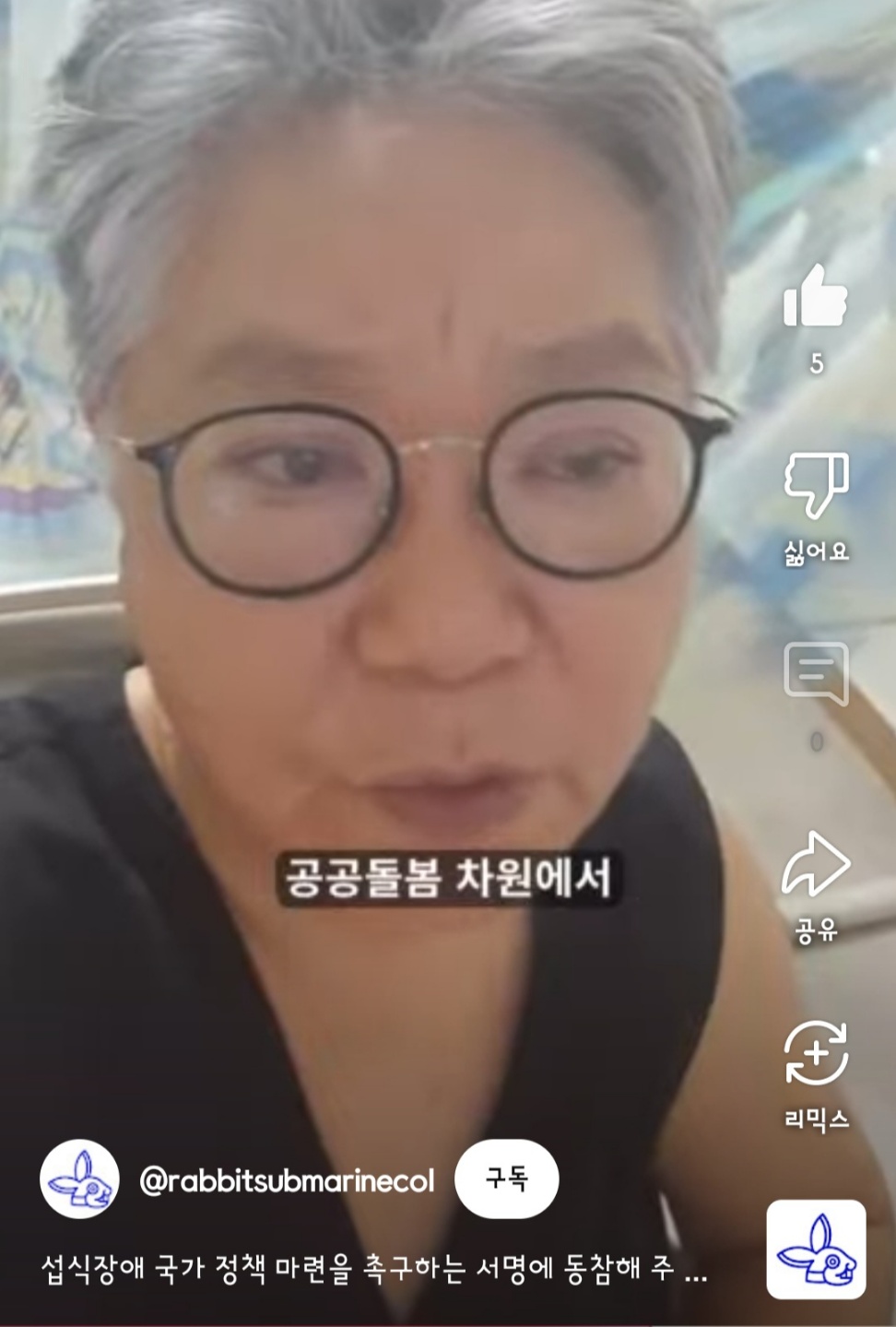
Task: Like this Shorts video
Action: click(815, 298)
